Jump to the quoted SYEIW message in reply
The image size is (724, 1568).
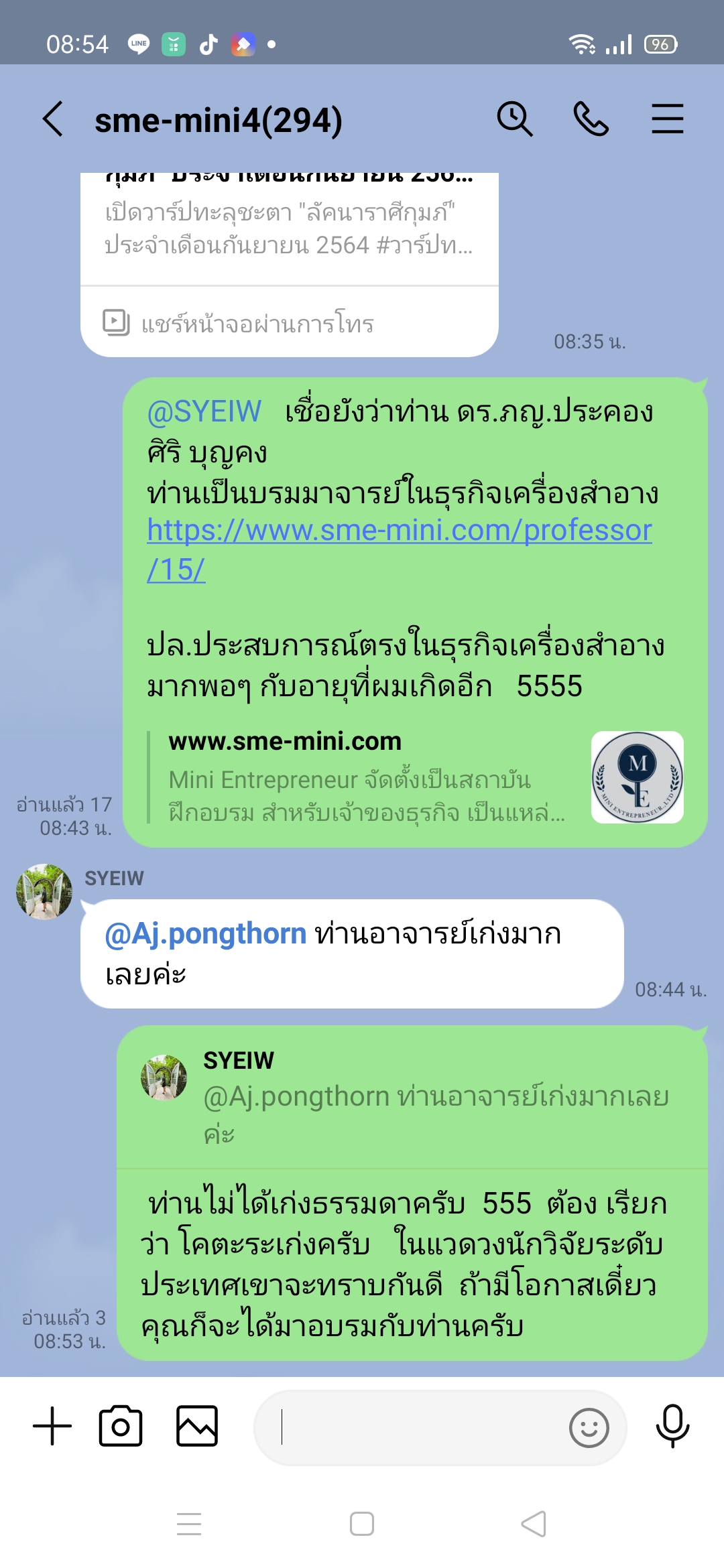412,1097
